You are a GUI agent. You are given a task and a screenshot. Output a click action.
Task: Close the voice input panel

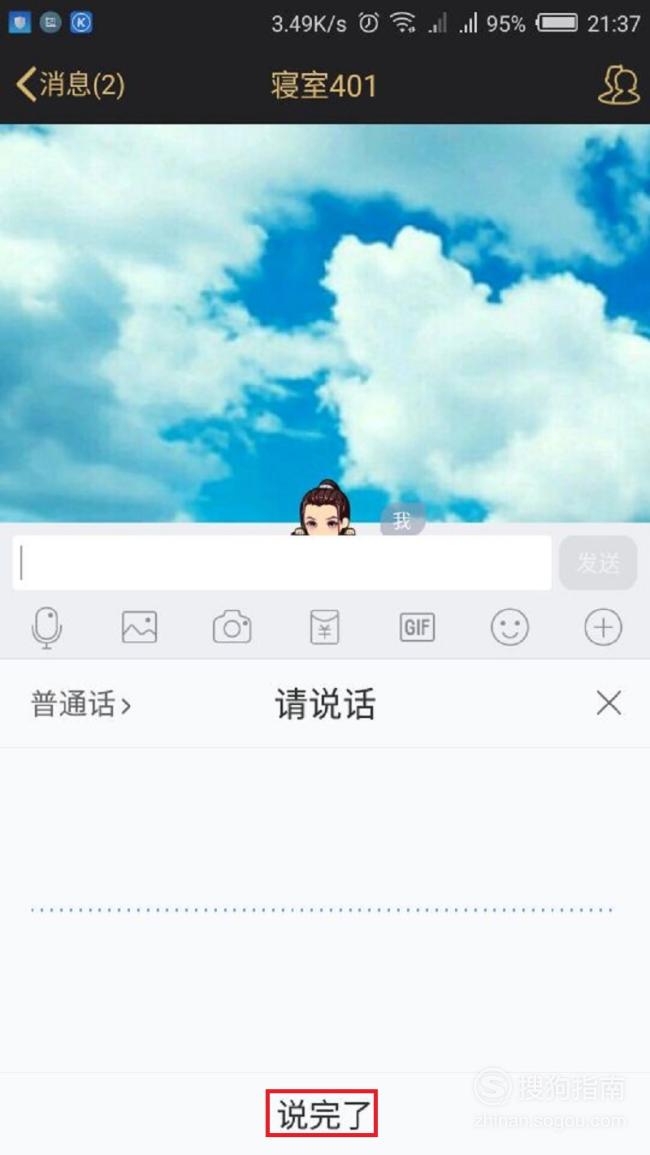[609, 703]
